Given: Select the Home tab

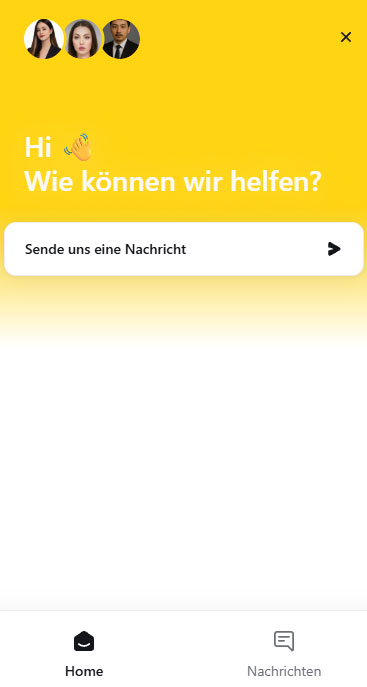Looking at the screenshot, I should pyautogui.click(x=84, y=654).
